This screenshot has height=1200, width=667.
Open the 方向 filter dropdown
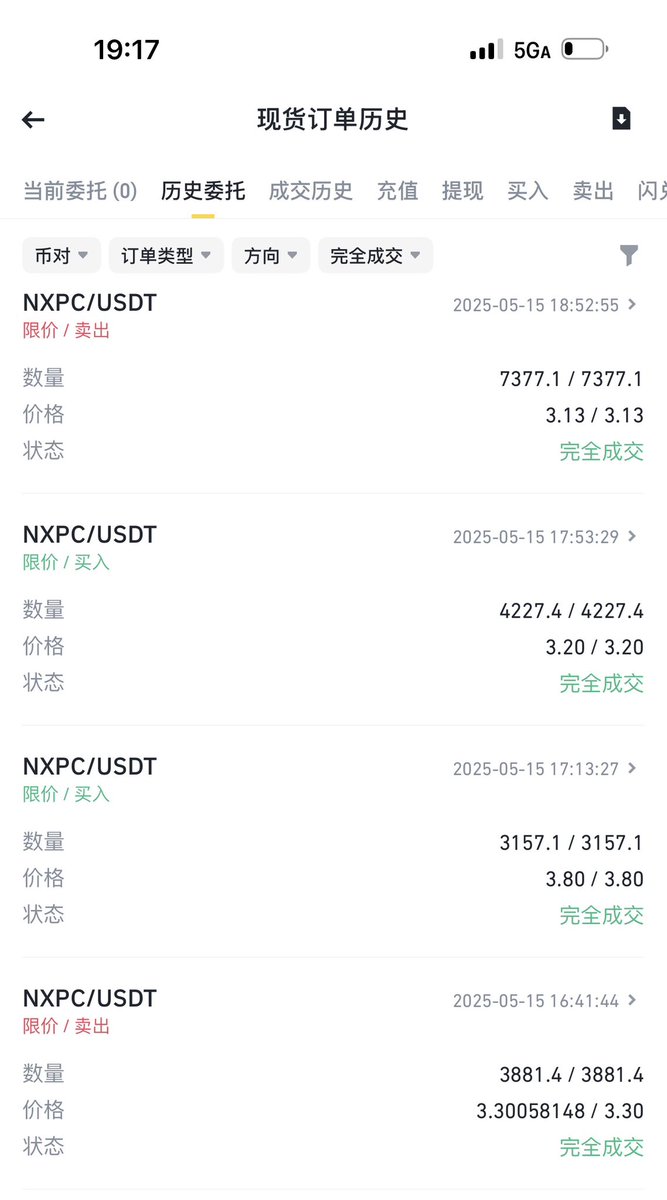pos(271,256)
